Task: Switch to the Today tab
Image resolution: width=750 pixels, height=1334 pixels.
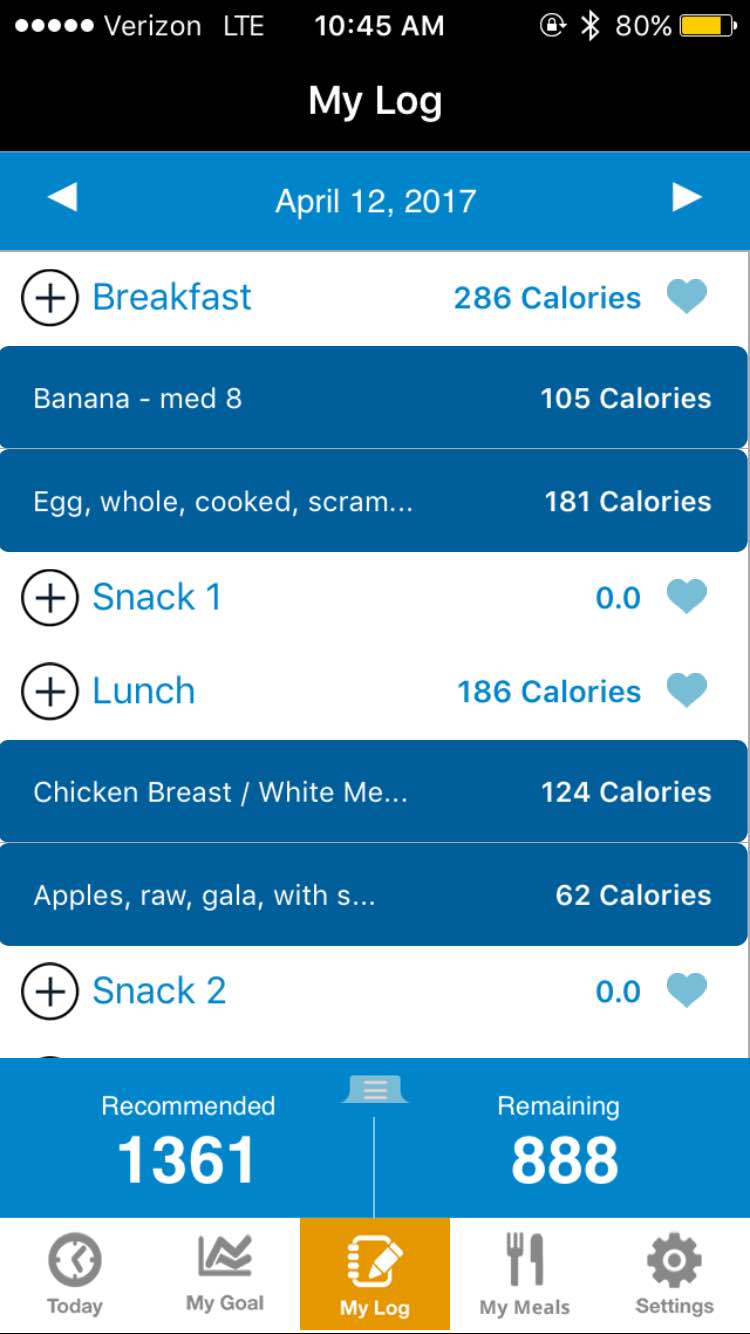Action: click(75, 1275)
